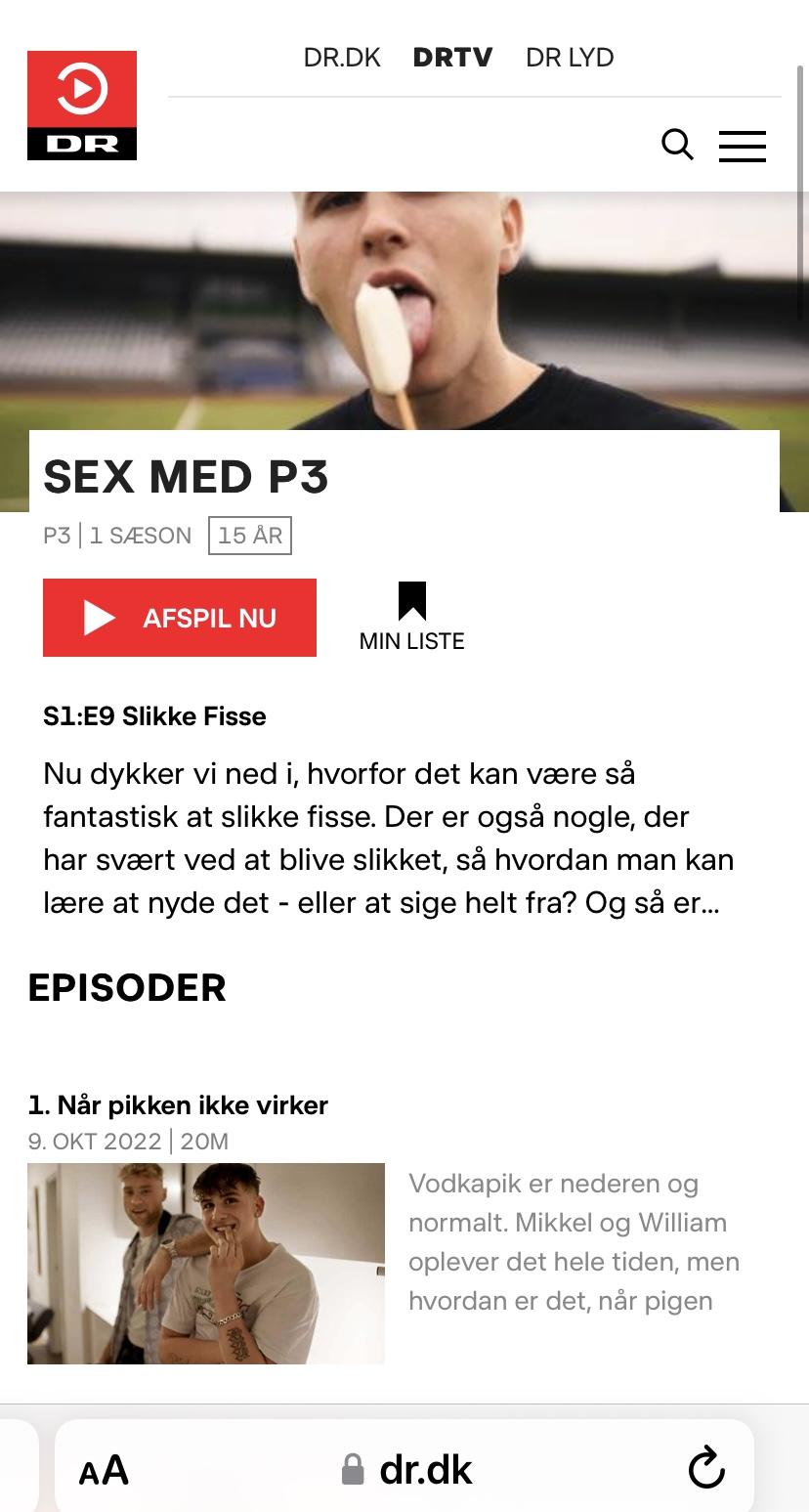The image size is (809, 1512).
Task: Select the DRTV section tab
Action: (453, 58)
